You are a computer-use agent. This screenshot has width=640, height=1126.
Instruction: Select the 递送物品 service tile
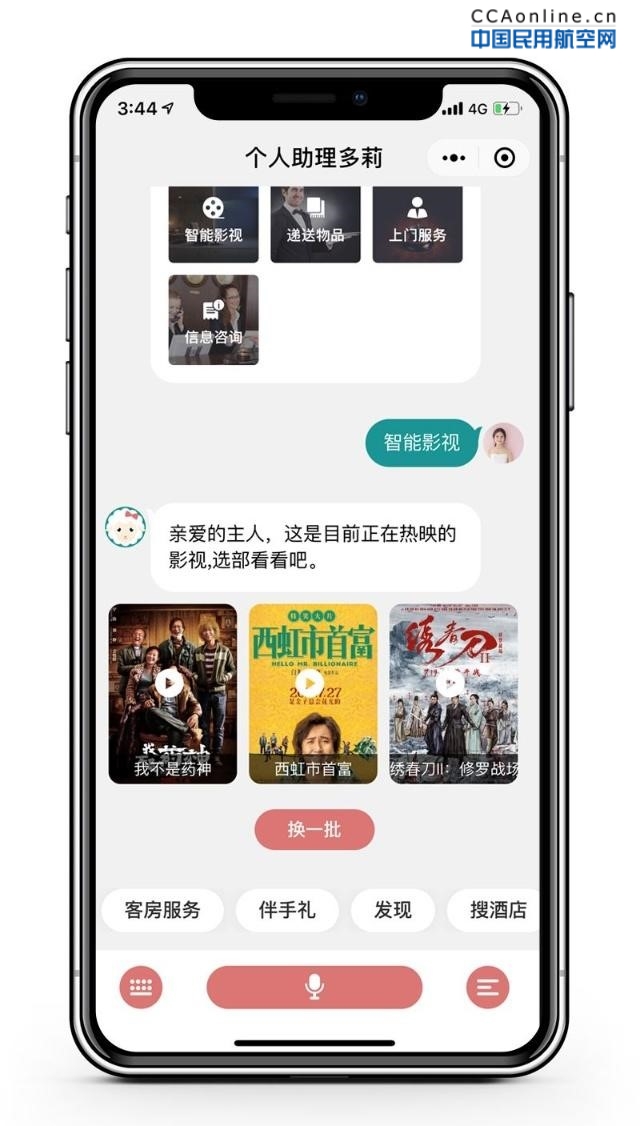point(315,222)
